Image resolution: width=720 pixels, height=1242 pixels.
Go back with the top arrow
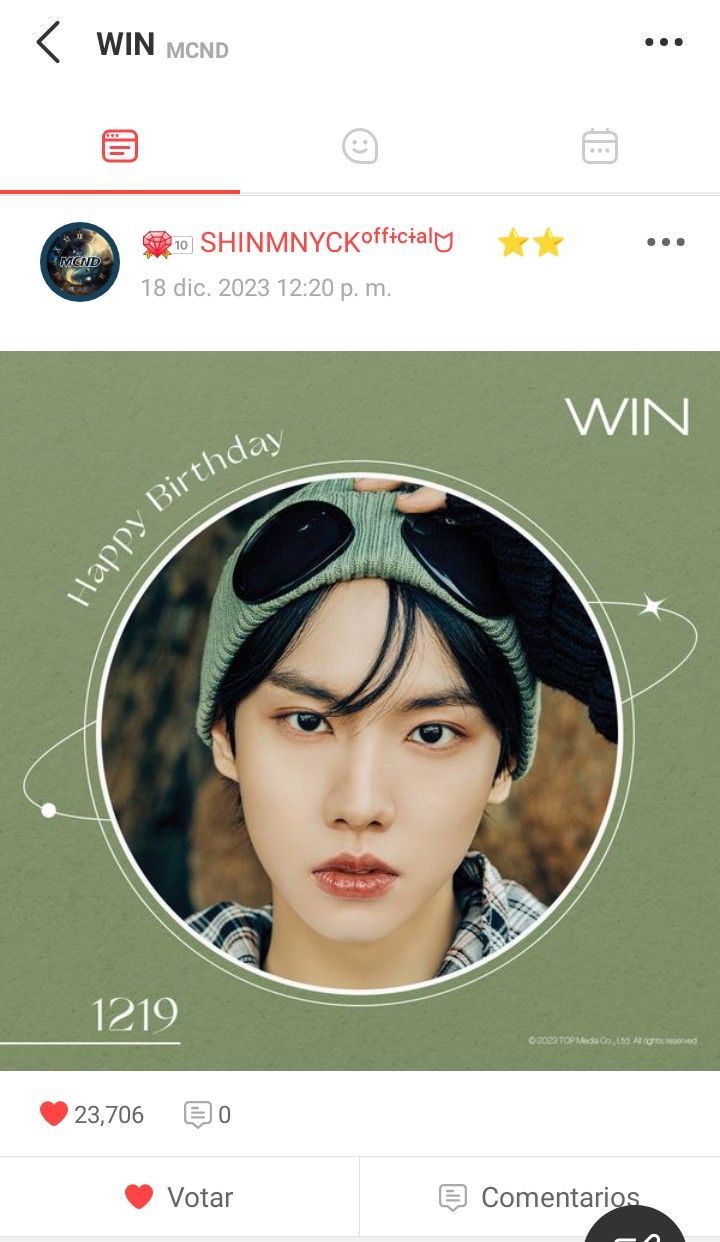tap(48, 43)
